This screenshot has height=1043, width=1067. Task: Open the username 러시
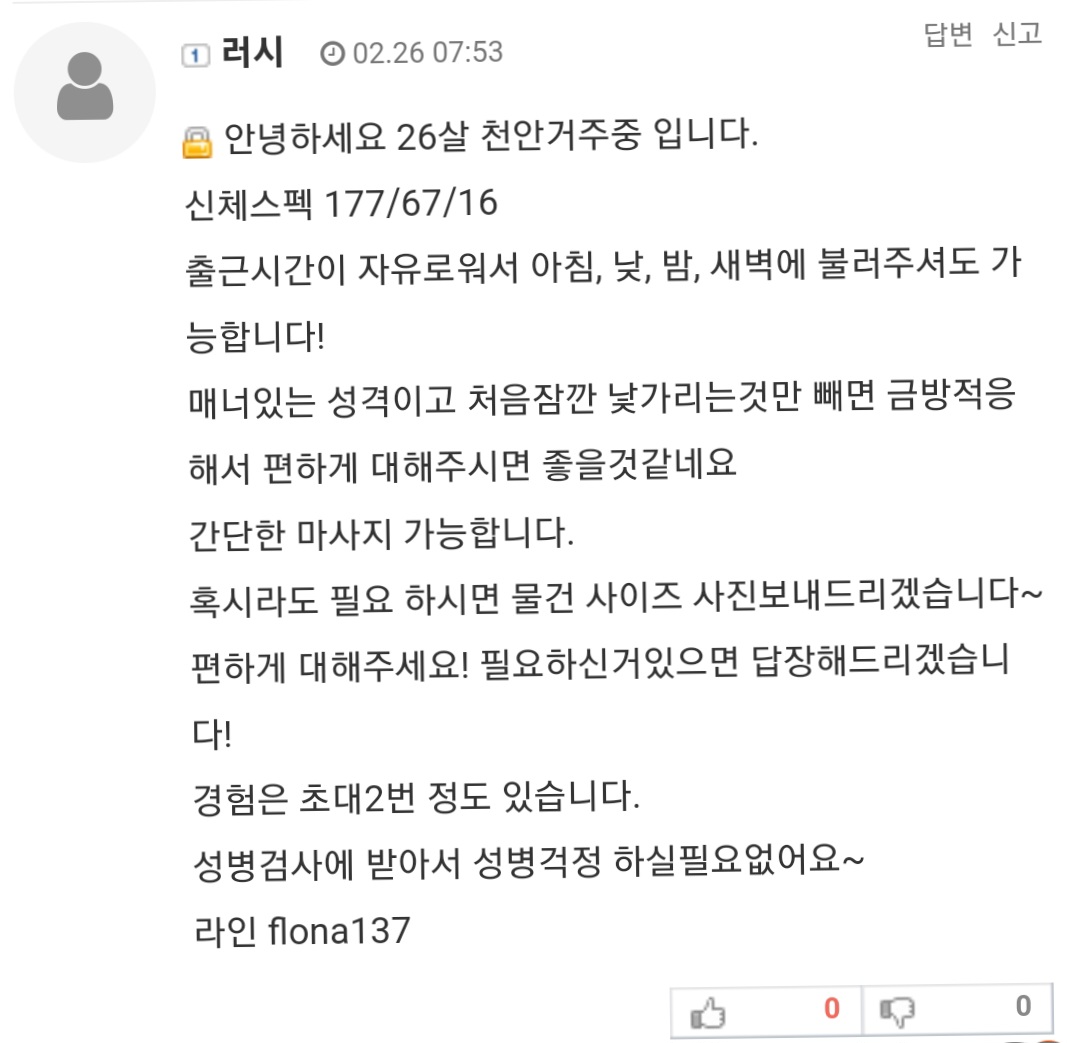pos(252,52)
